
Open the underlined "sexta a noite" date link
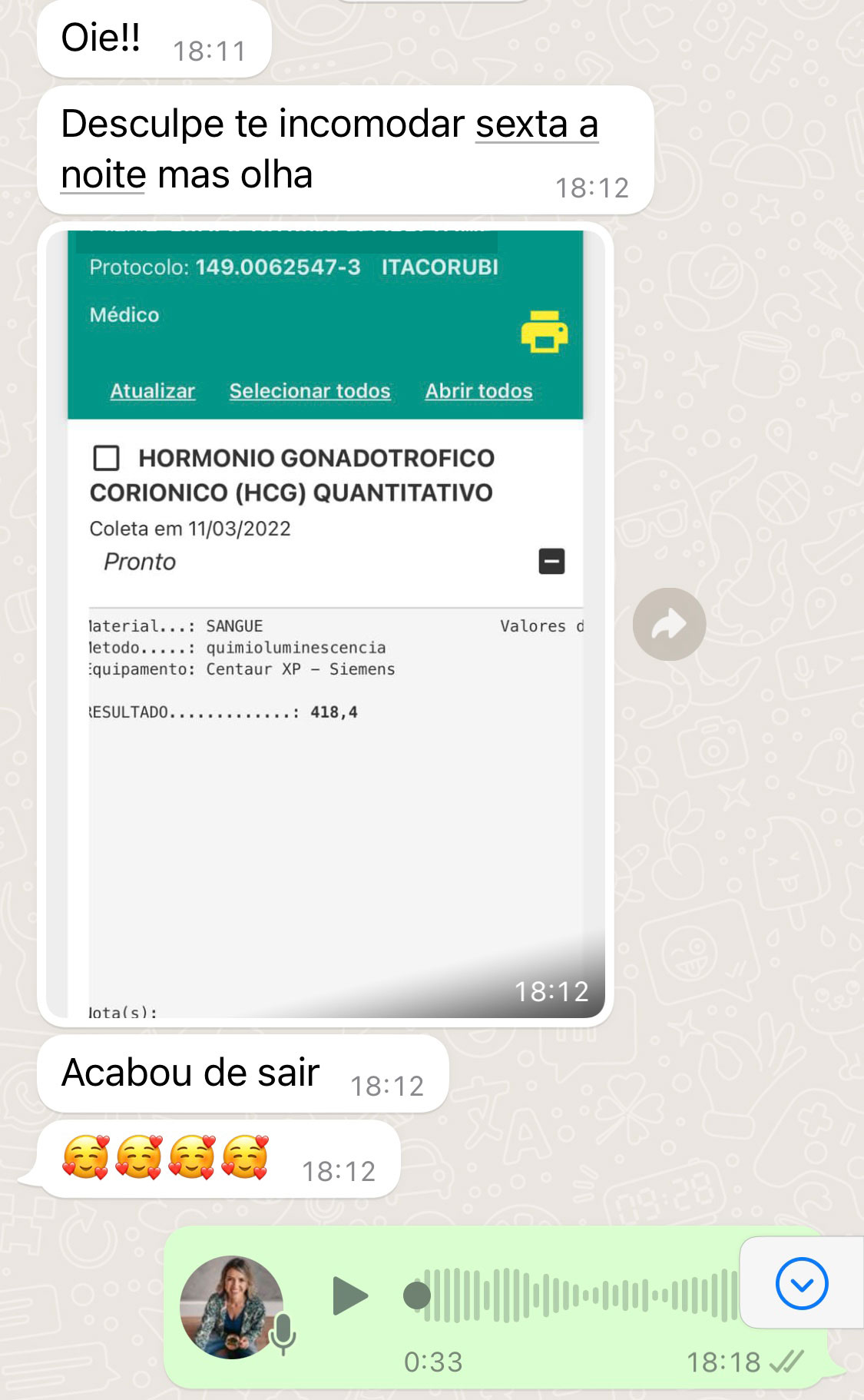(536, 125)
